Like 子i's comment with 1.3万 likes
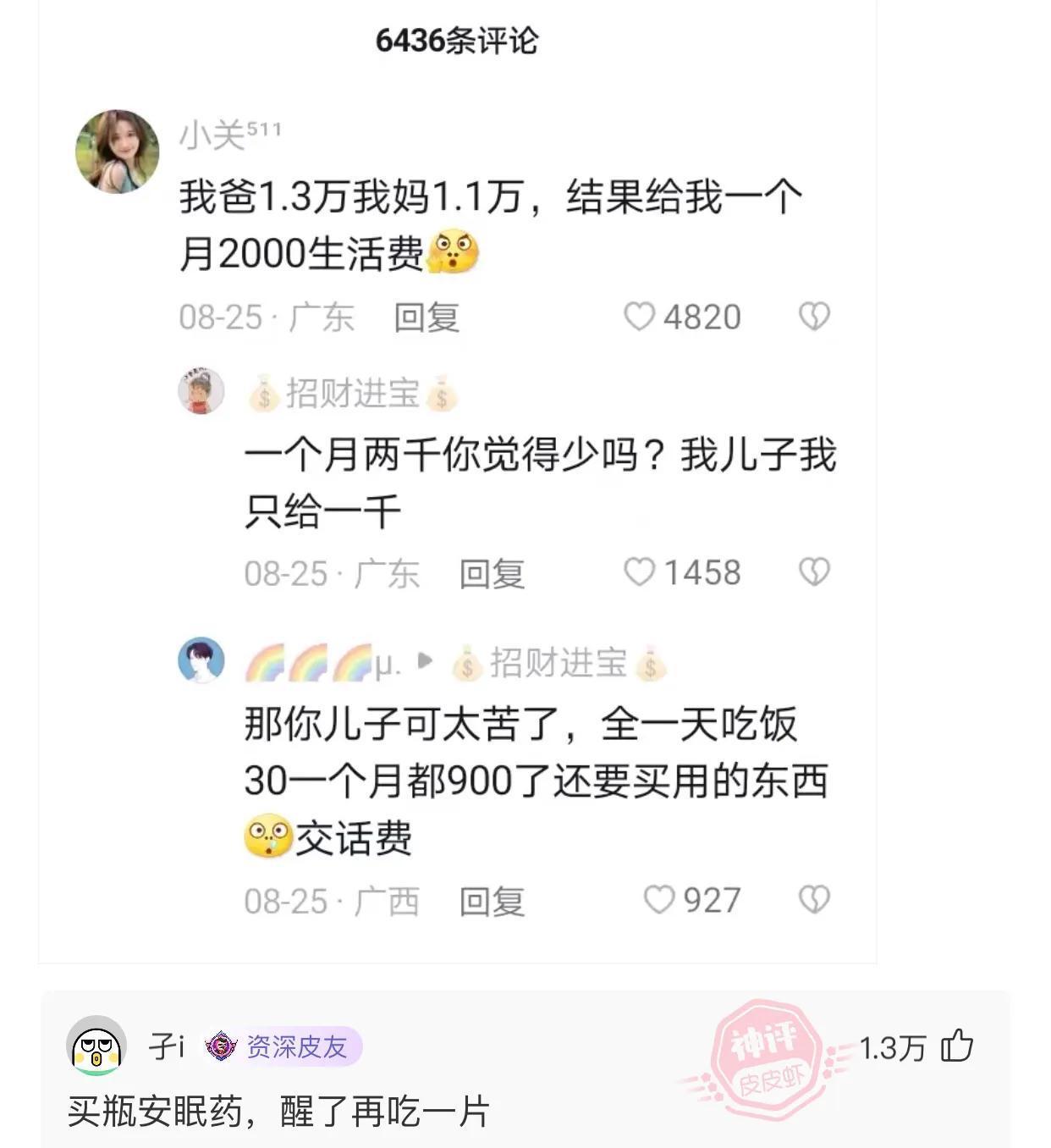The height and width of the screenshot is (1148, 1051). pos(957,1046)
